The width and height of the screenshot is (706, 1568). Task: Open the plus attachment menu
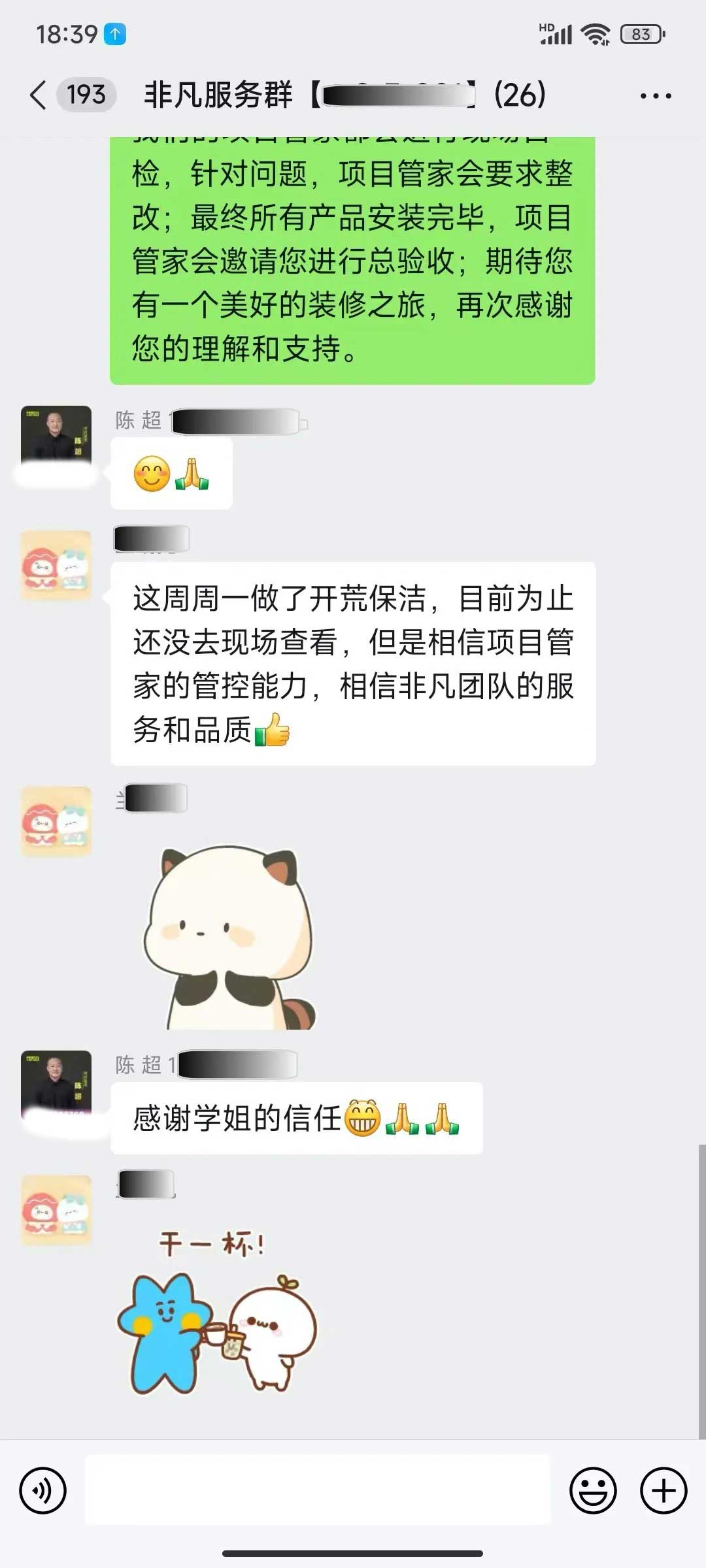(663, 1491)
